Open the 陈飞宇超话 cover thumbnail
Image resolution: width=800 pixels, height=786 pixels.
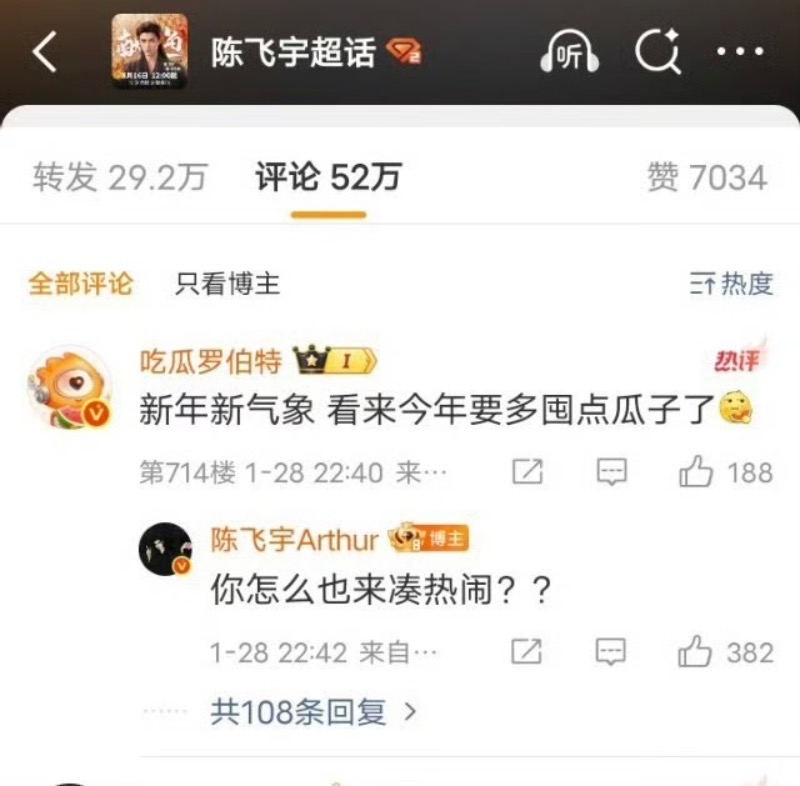(x=149, y=51)
